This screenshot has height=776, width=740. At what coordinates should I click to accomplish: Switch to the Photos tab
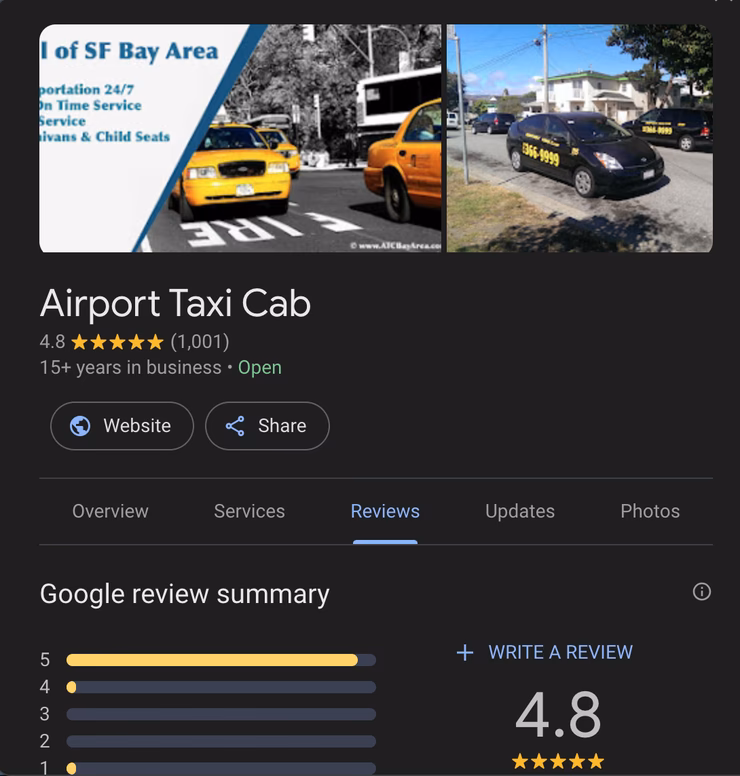650,511
